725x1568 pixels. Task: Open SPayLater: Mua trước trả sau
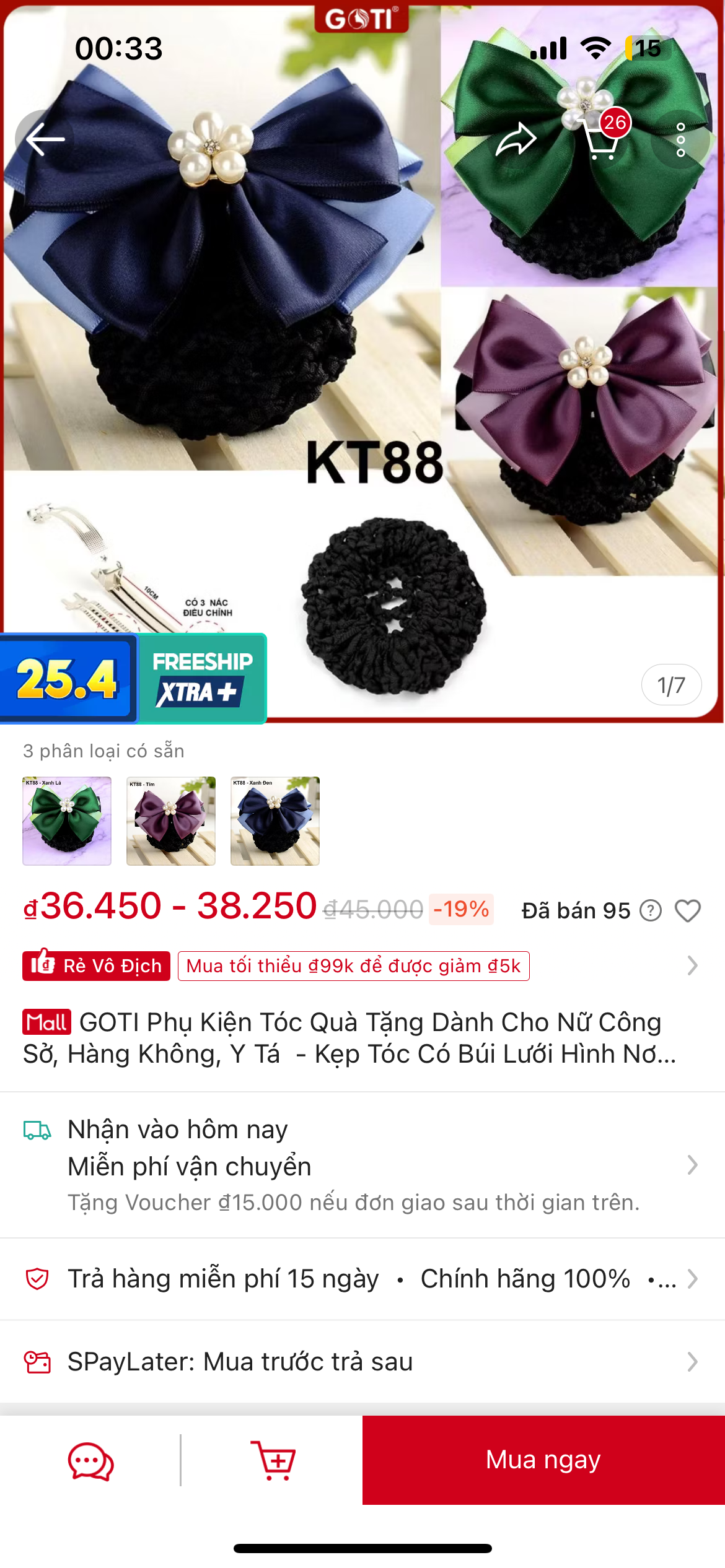[362, 1362]
